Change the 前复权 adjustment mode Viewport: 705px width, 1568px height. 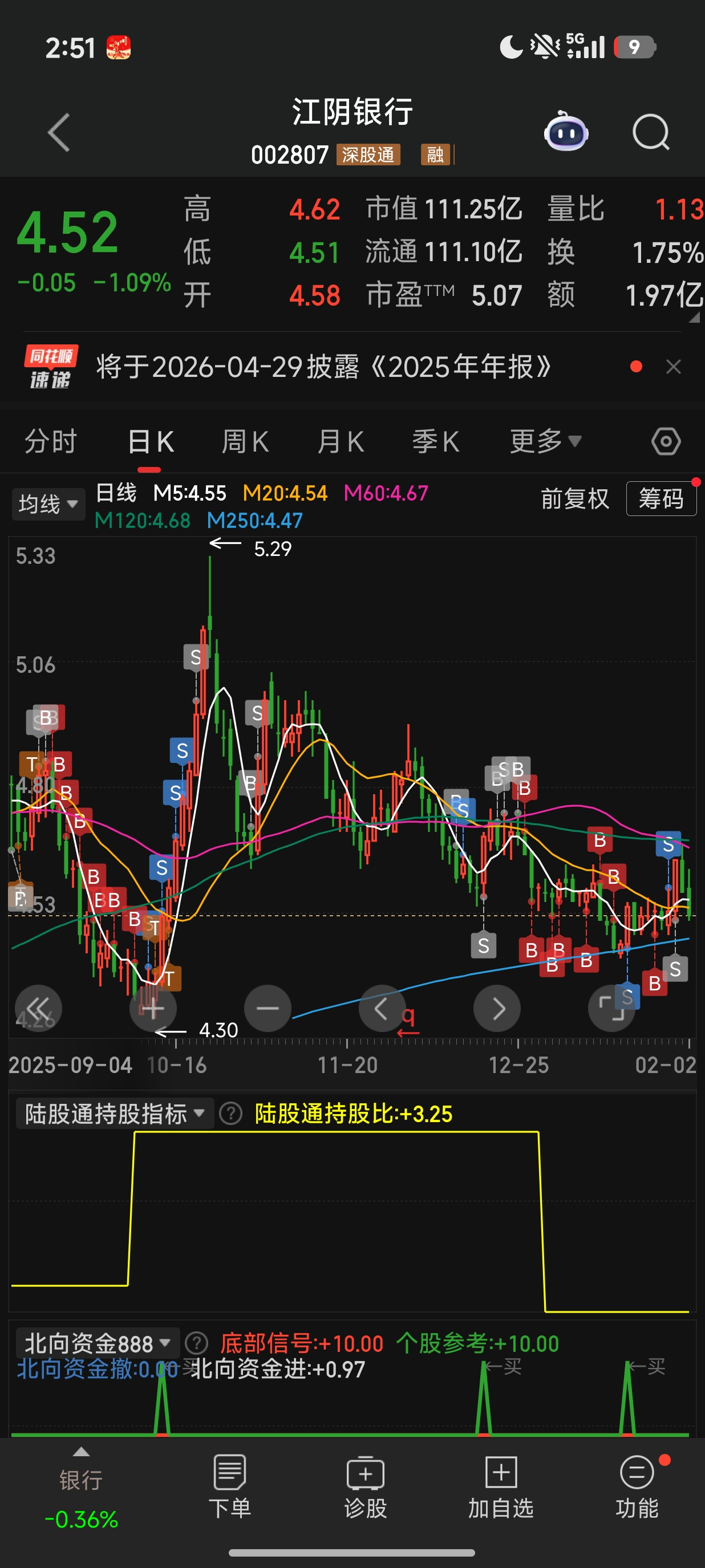574,499
